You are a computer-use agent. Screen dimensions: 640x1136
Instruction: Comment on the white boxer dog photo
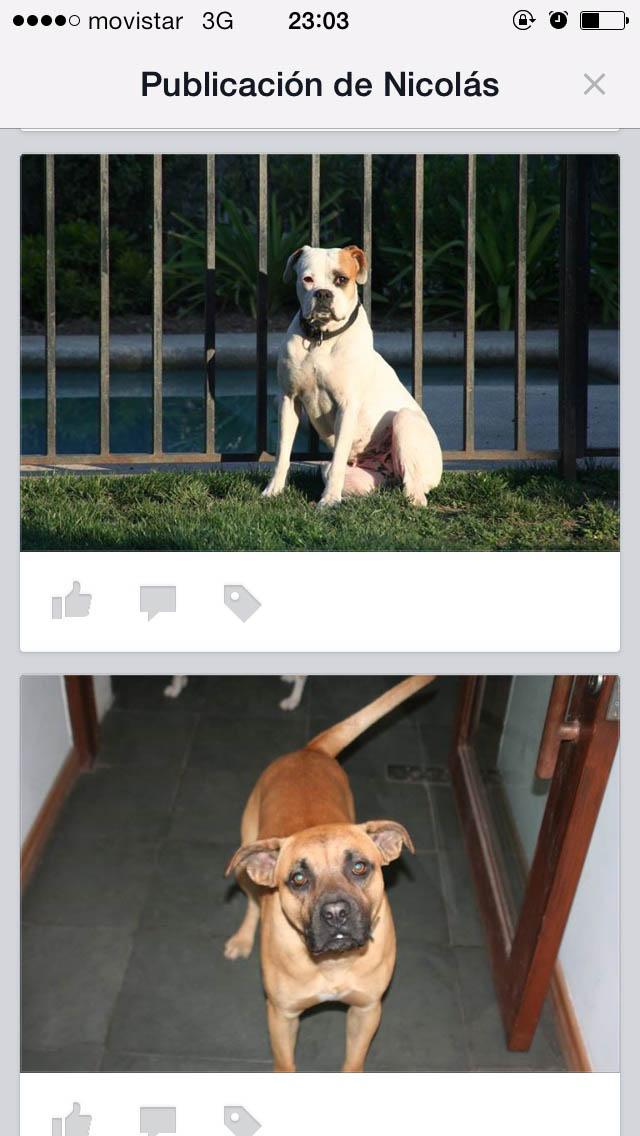point(158,602)
